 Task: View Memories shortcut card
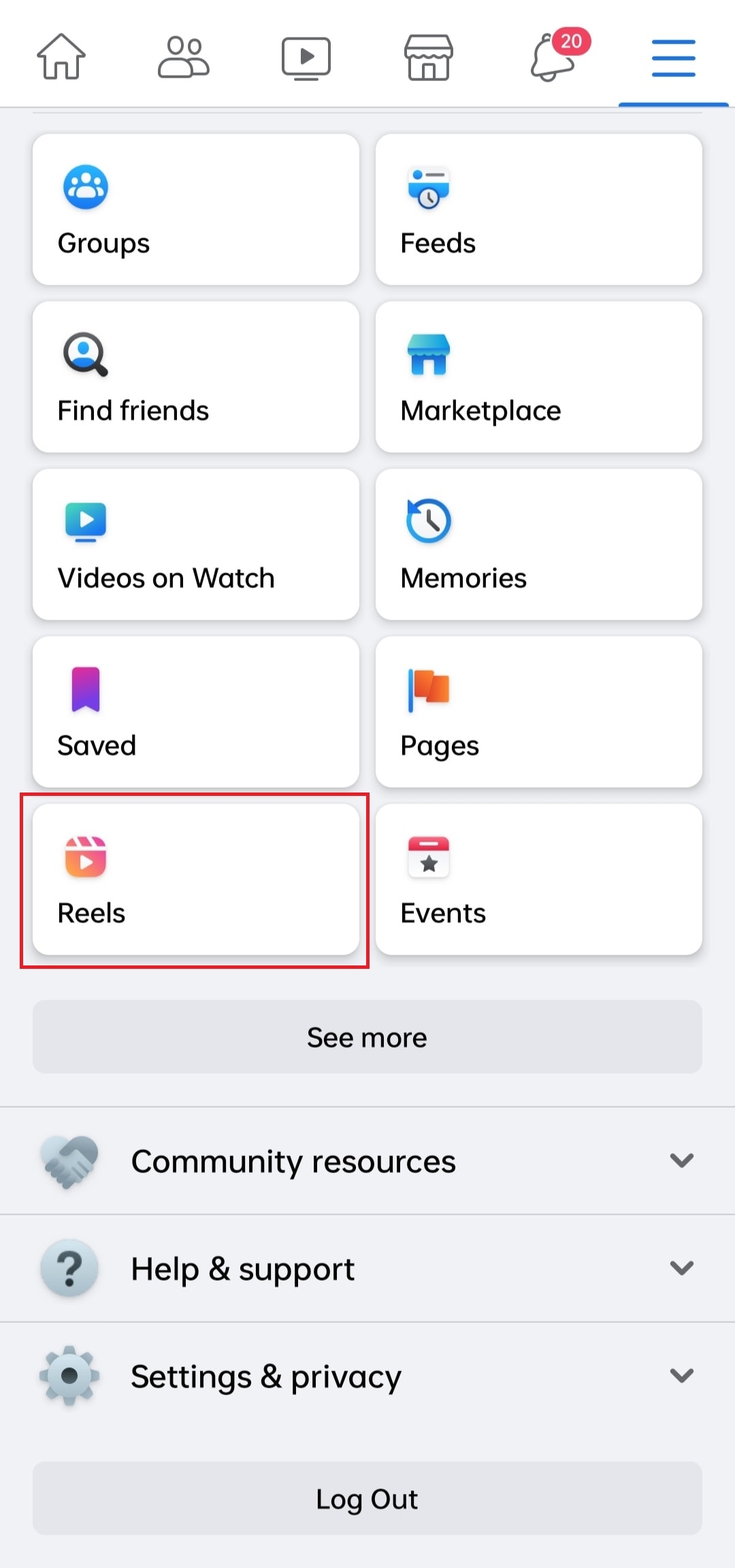[538, 545]
